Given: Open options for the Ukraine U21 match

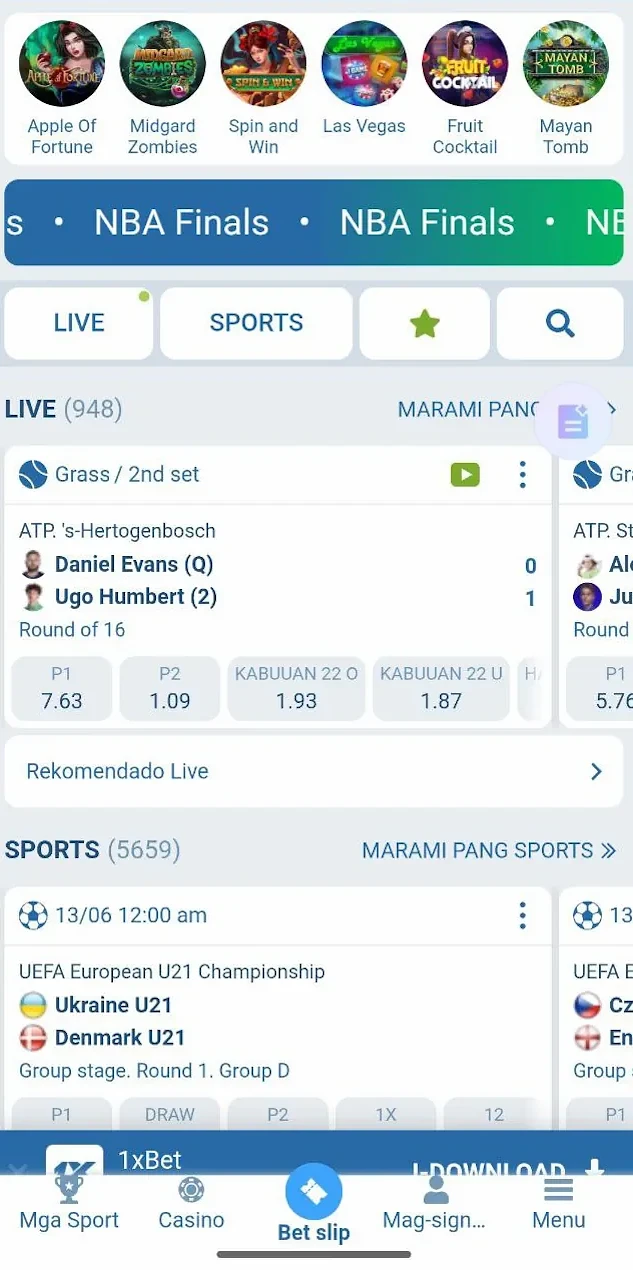Looking at the screenshot, I should pyautogui.click(x=522, y=915).
